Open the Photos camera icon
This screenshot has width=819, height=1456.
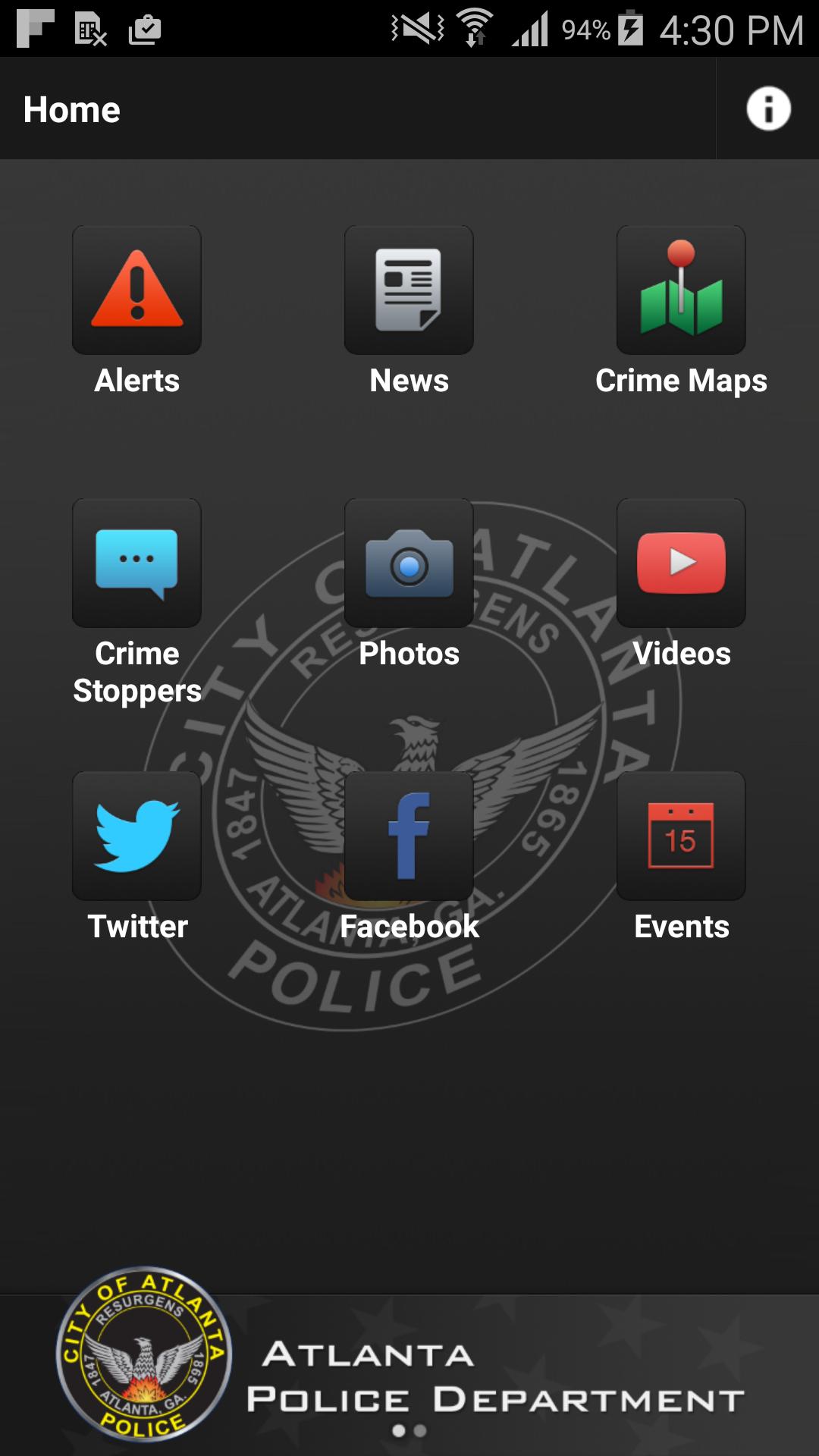pos(409,563)
